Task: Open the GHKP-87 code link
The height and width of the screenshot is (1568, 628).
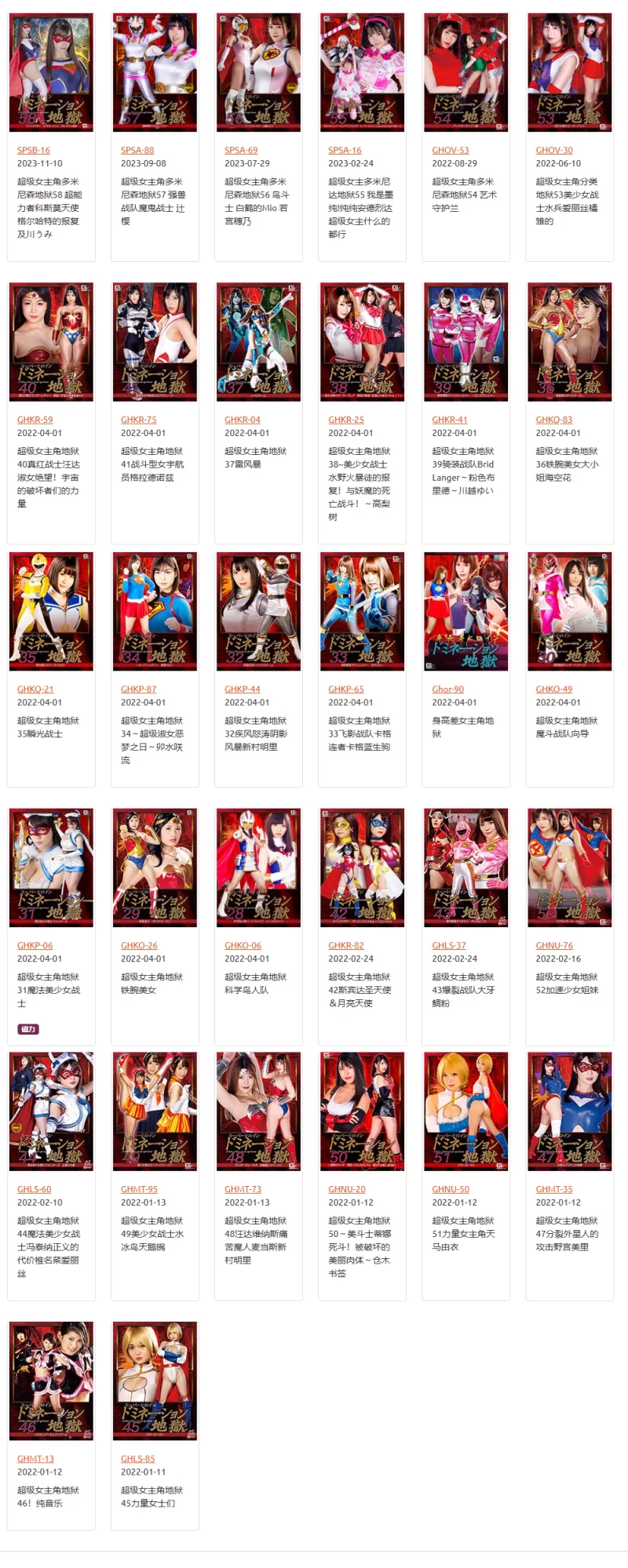Action: (x=138, y=689)
